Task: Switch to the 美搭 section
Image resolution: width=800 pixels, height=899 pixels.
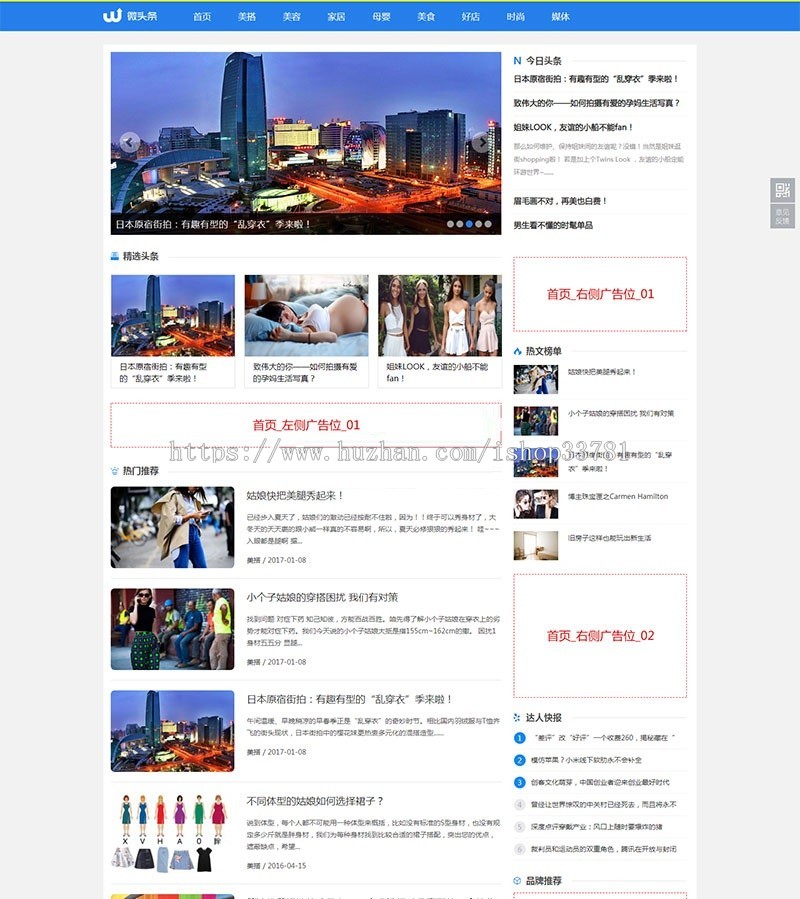Action: 247,17
